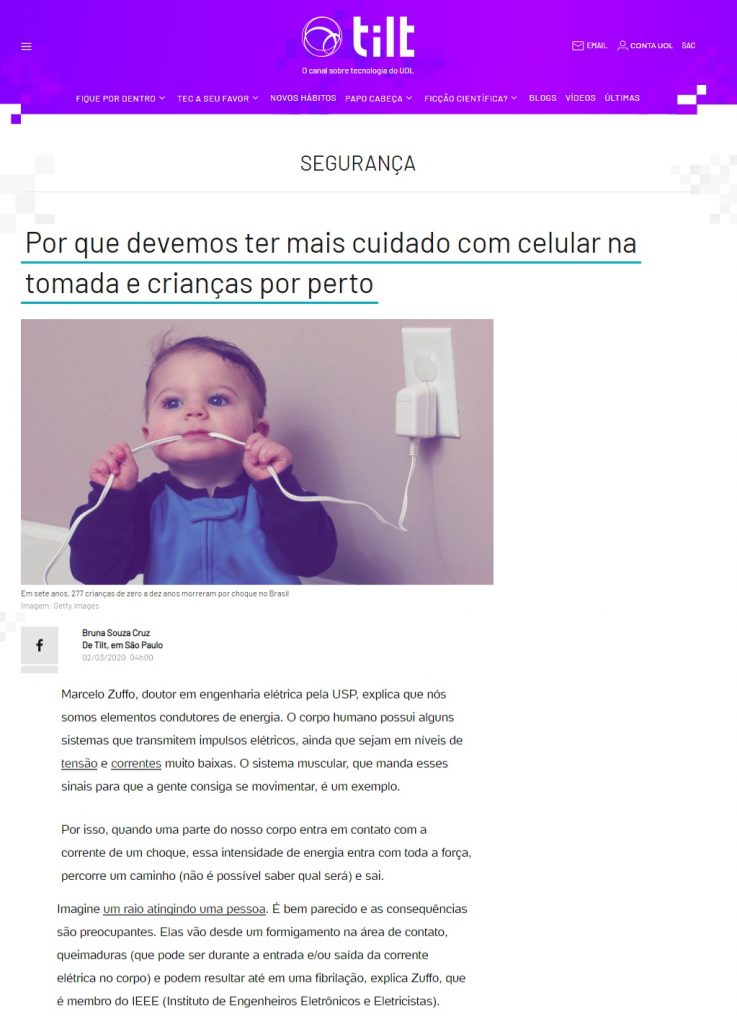This screenshot has width=737, height=1024.
Task: Expand the Fique por dentro menu
Action: (120, 98)
